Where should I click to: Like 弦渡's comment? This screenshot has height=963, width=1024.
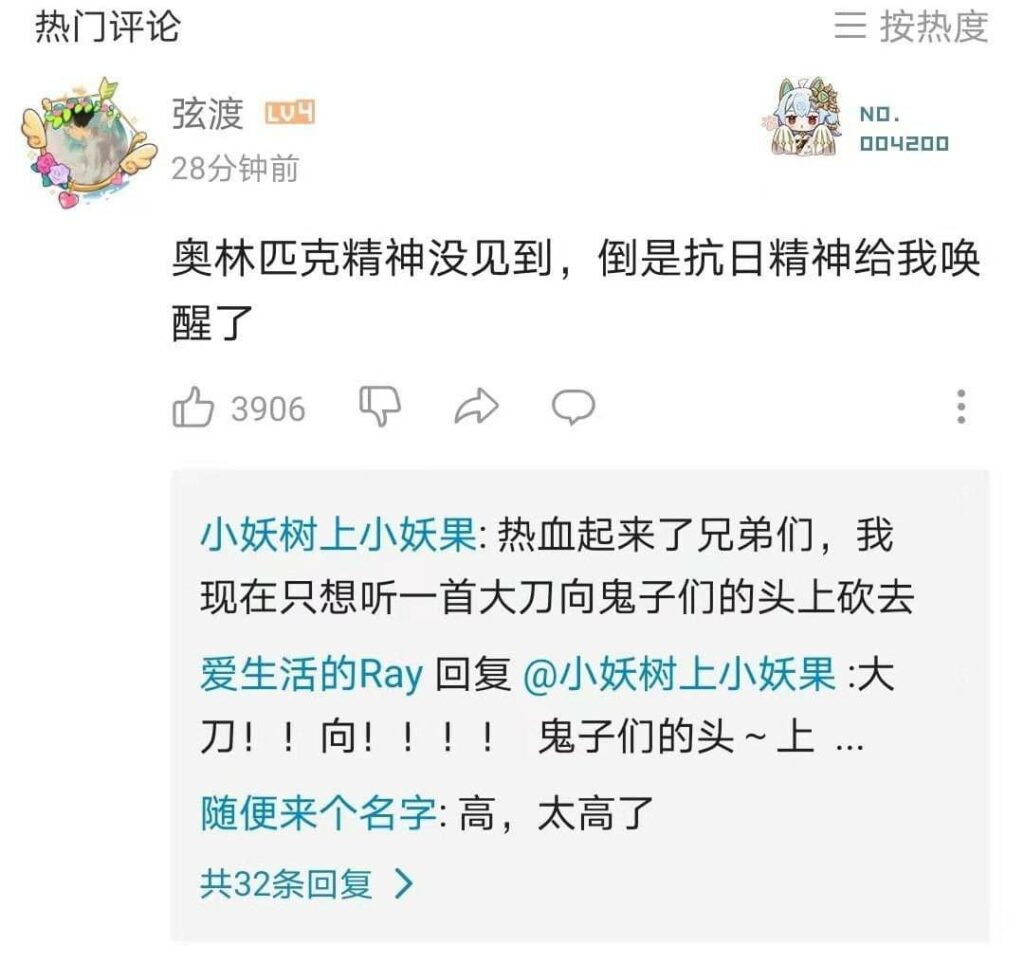point(193,408)
